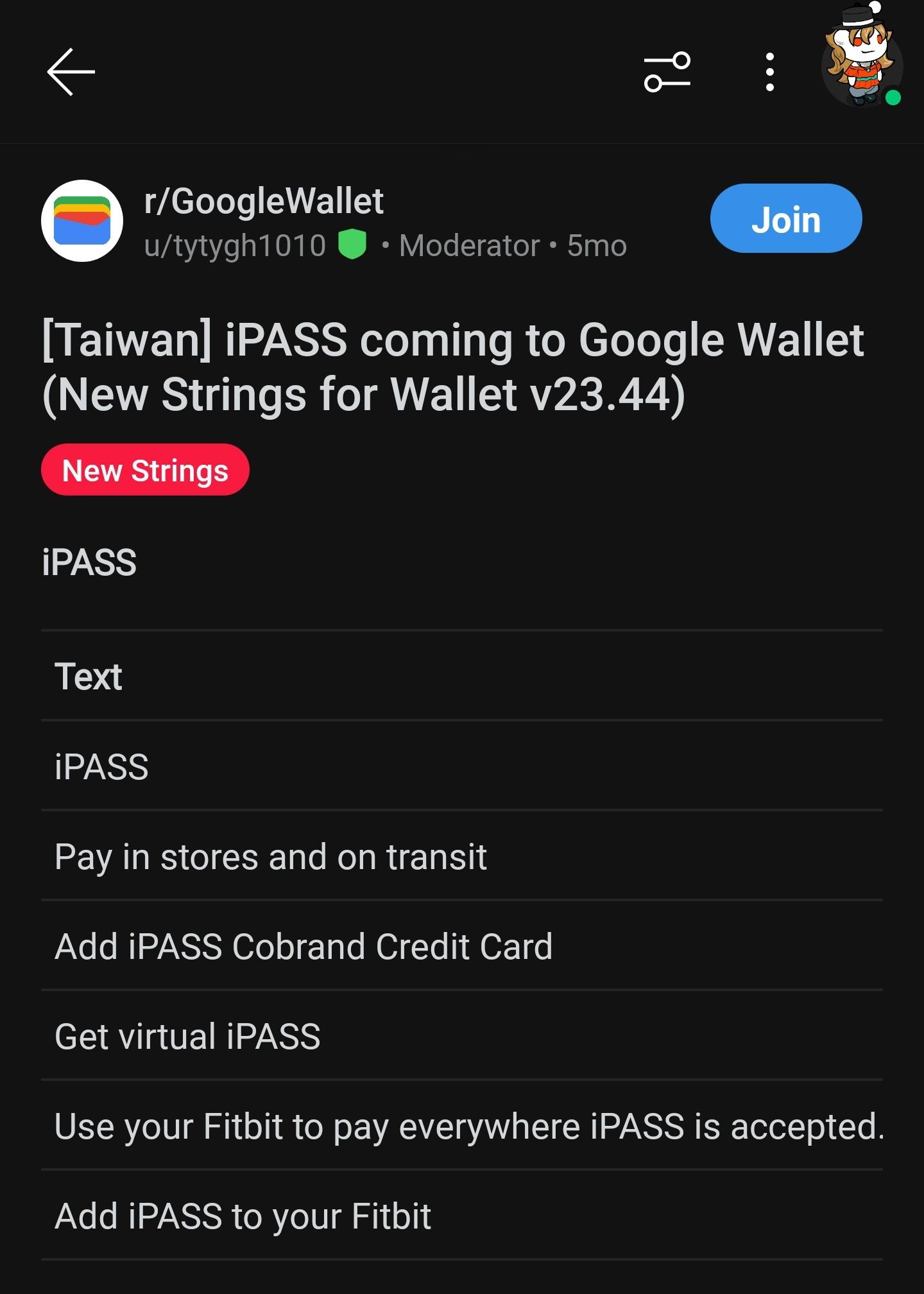Open the post sort options icon
Image resolution: width=924 pixels, height=1294 pixels.
click(667, 72)
